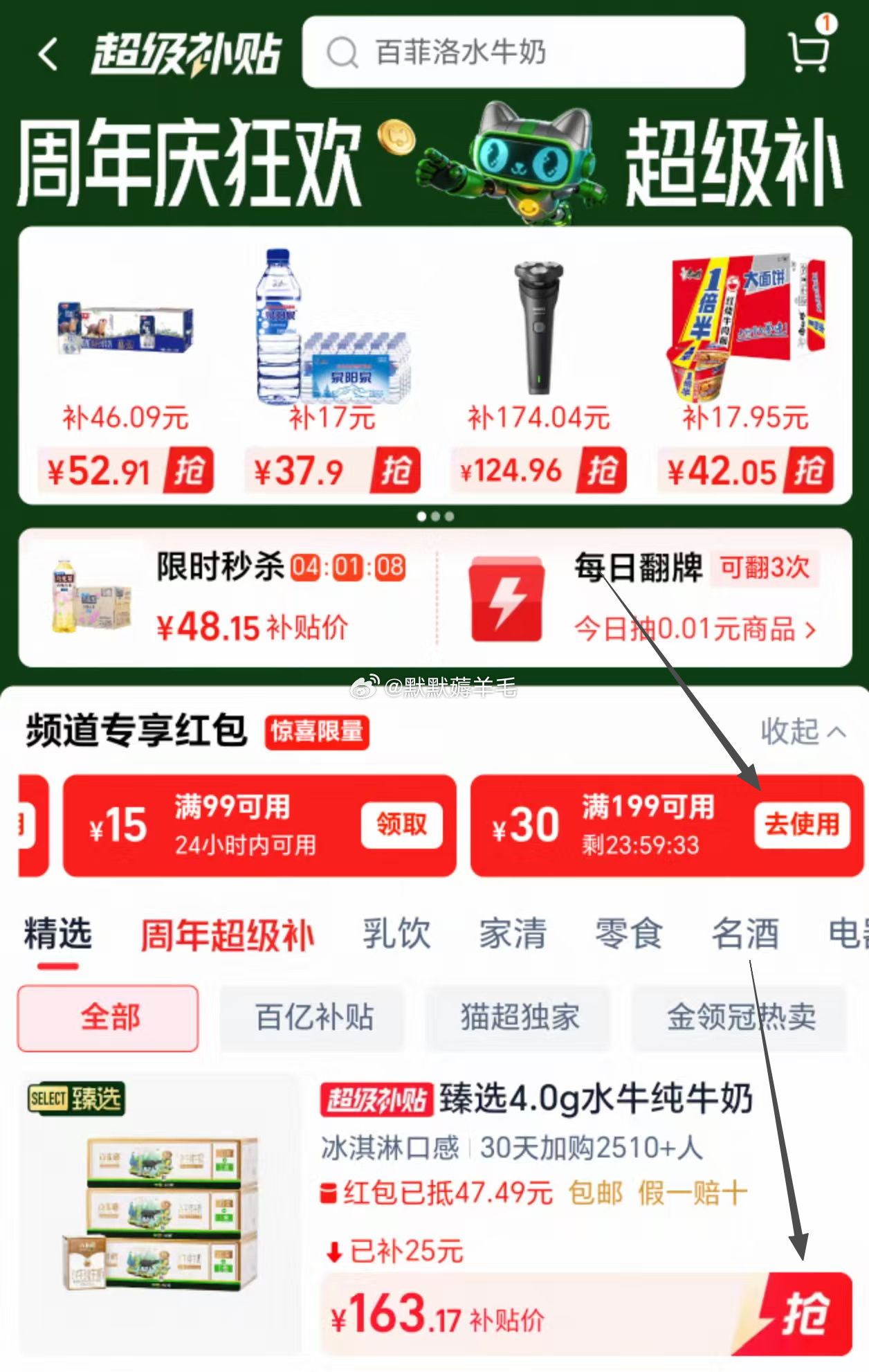
Task: Use the ¥30 coupon via 去使用
Action: click(x=801, y=824)
